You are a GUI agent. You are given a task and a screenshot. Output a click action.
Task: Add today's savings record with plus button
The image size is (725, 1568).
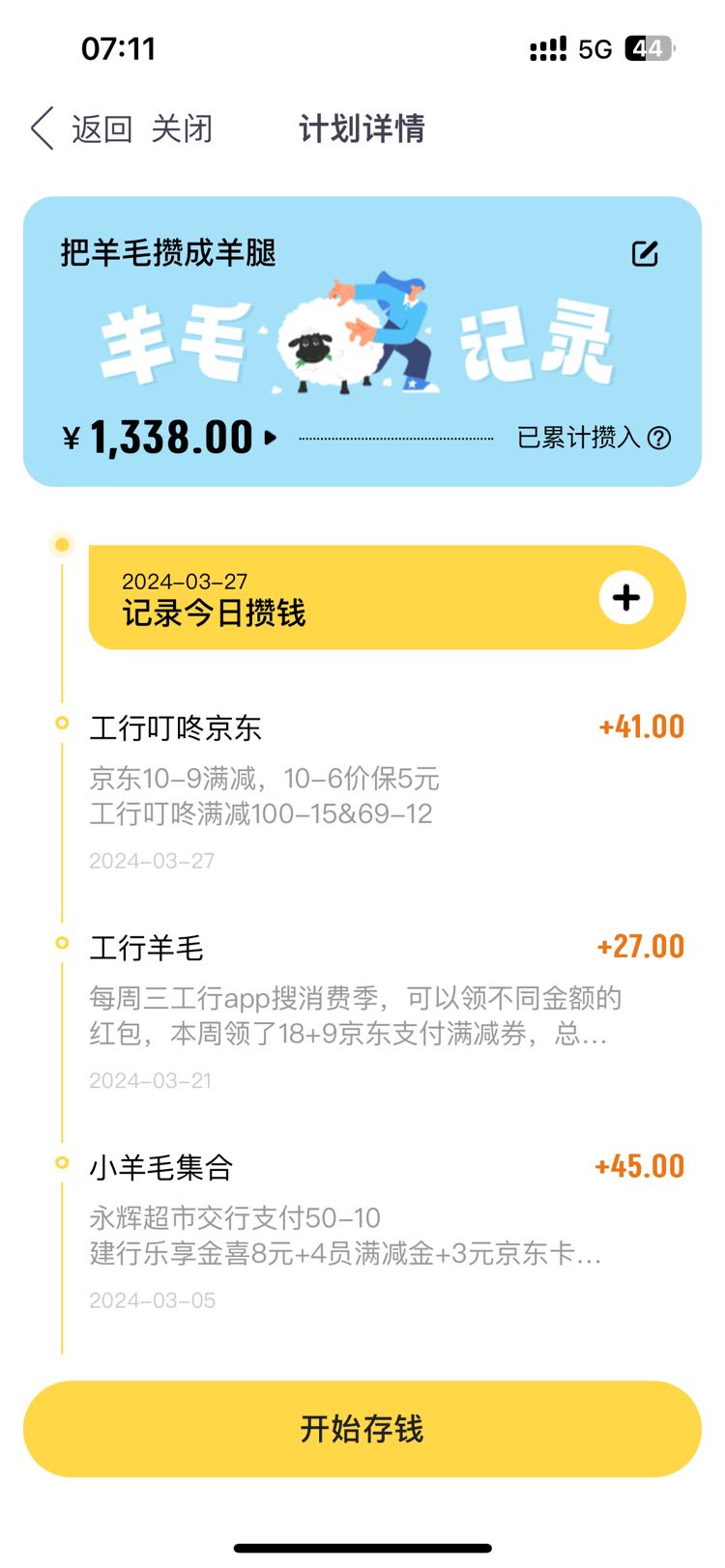626,597
